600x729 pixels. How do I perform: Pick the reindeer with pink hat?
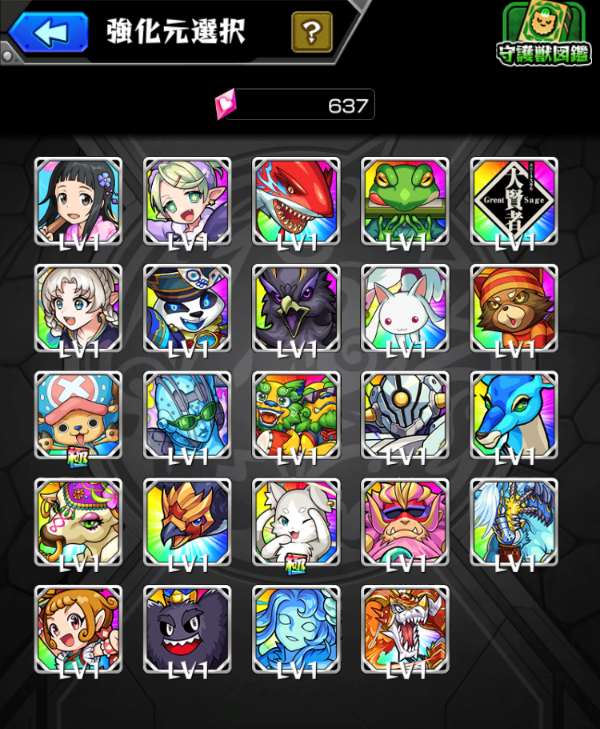point(78,415)
